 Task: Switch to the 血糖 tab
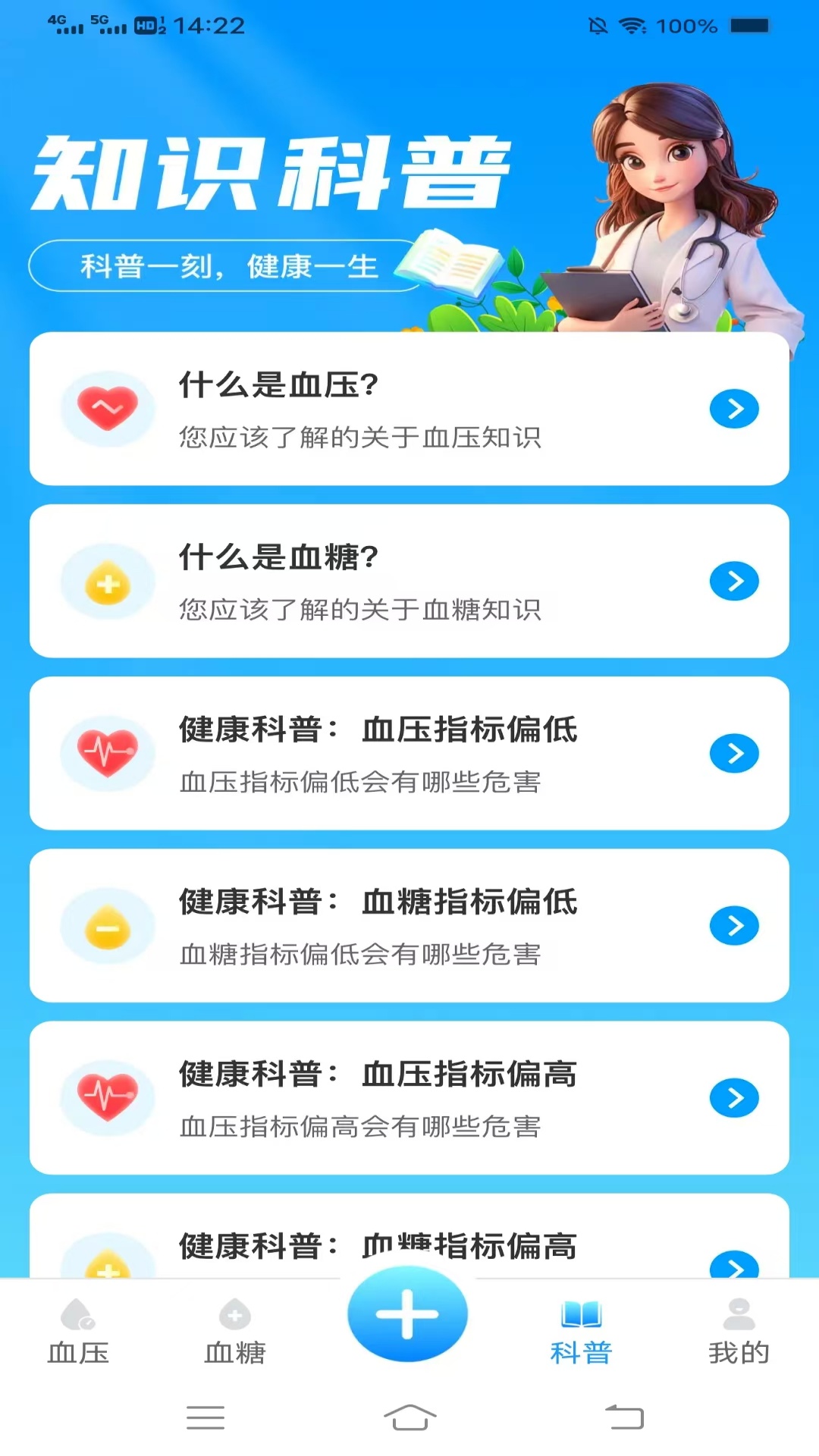click(235, 1332)
